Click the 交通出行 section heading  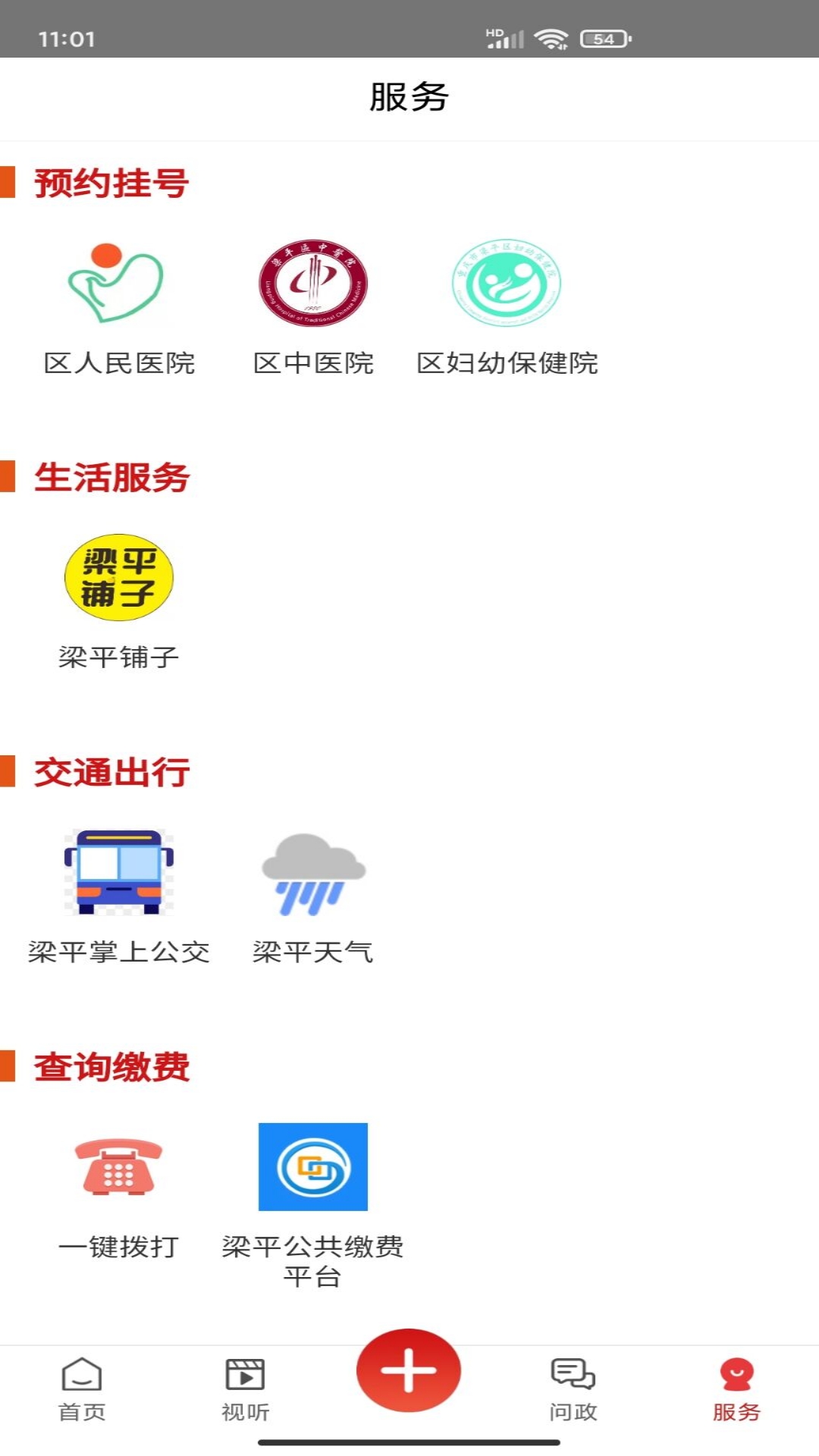111,770
